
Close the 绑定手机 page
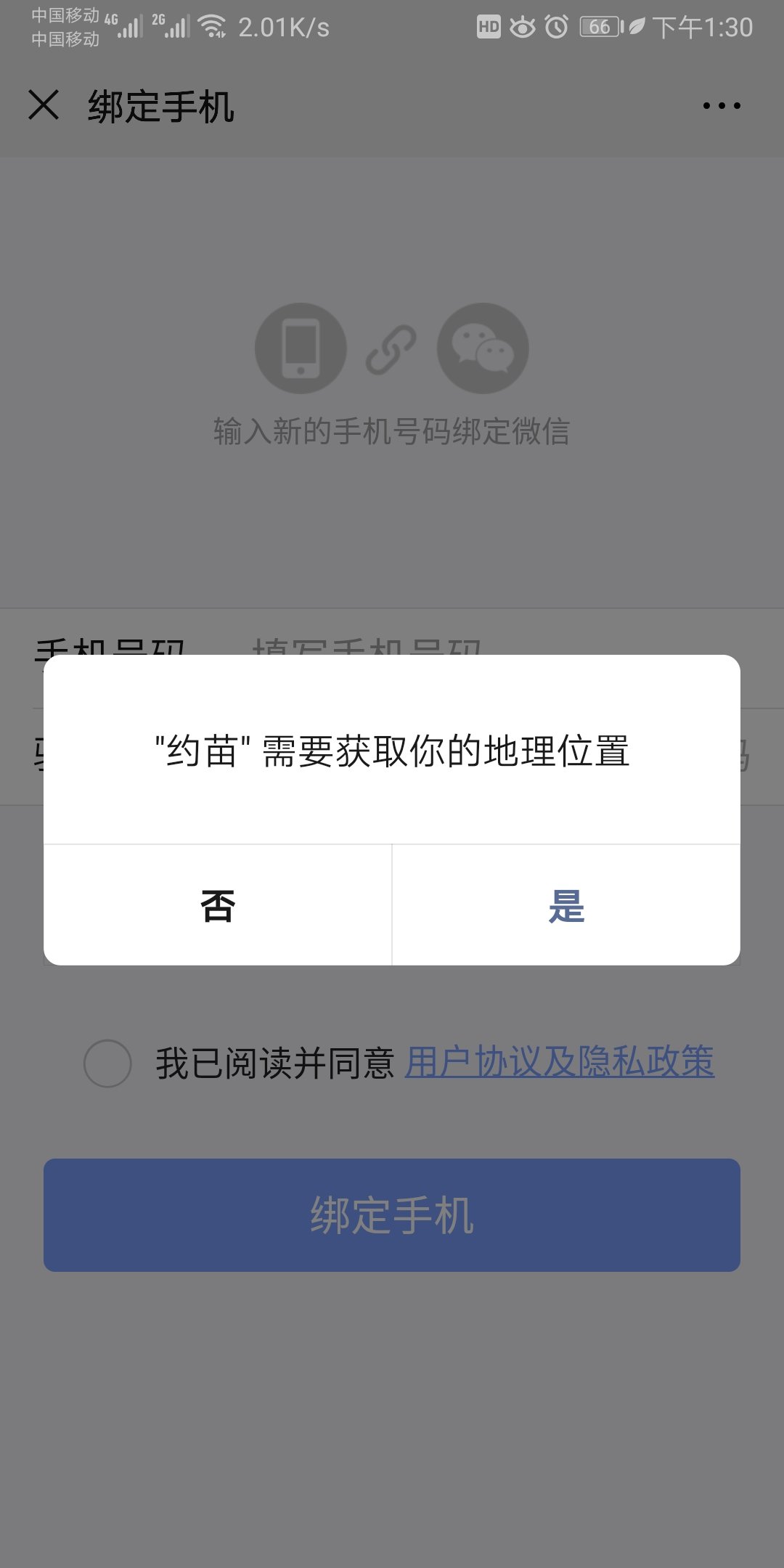(x=44, y=105)
